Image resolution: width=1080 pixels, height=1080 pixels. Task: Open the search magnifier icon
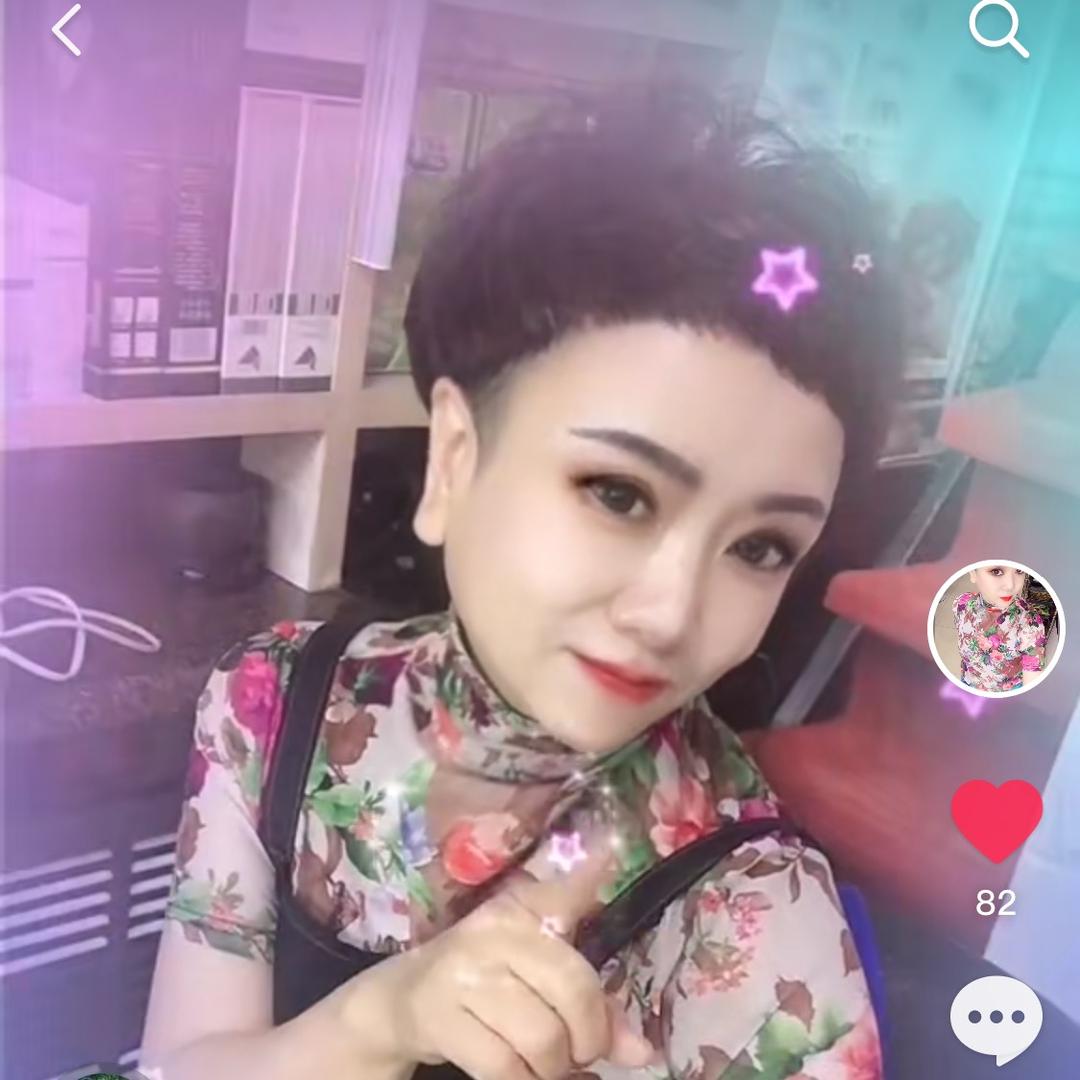point(997,29)
